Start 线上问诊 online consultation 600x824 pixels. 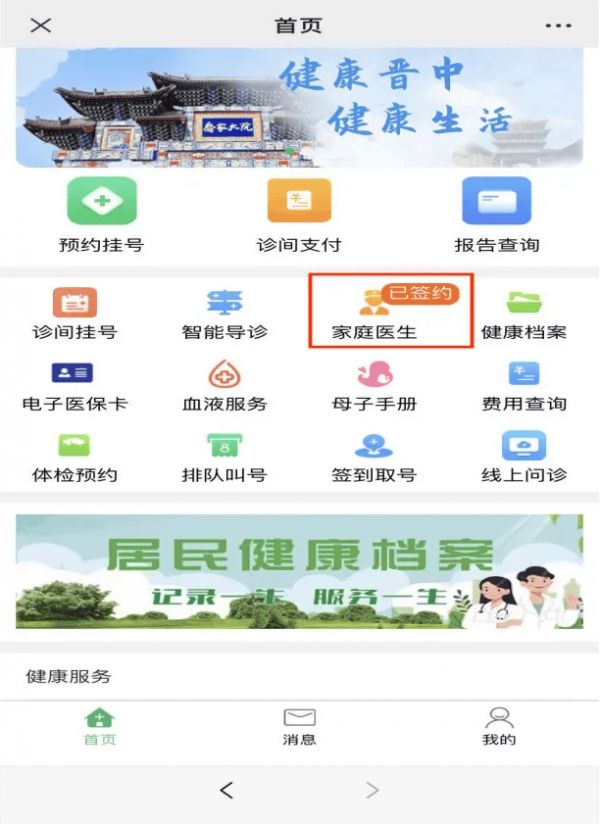[524, 458]
